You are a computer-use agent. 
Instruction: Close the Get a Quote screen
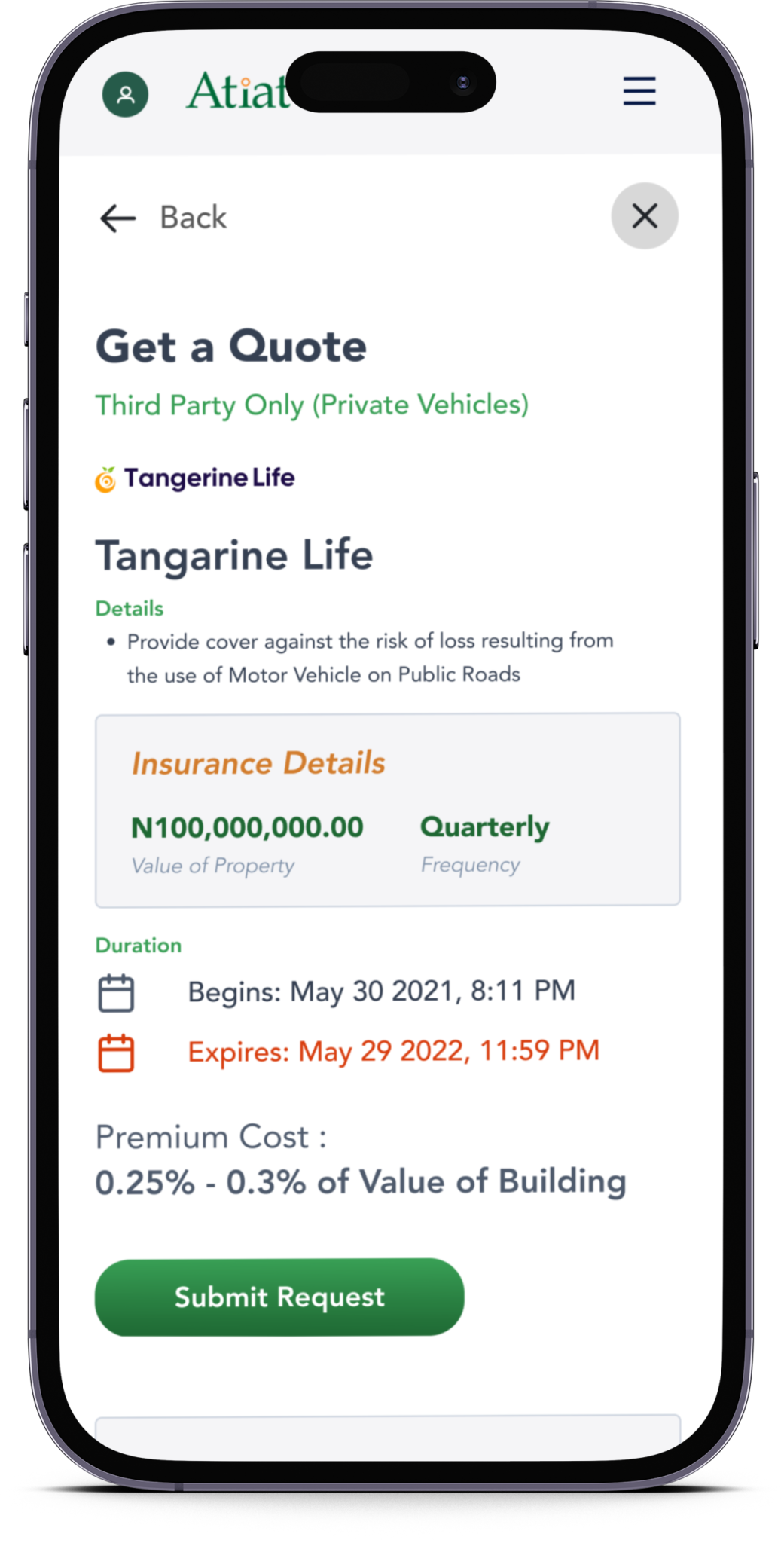point(644,216)
